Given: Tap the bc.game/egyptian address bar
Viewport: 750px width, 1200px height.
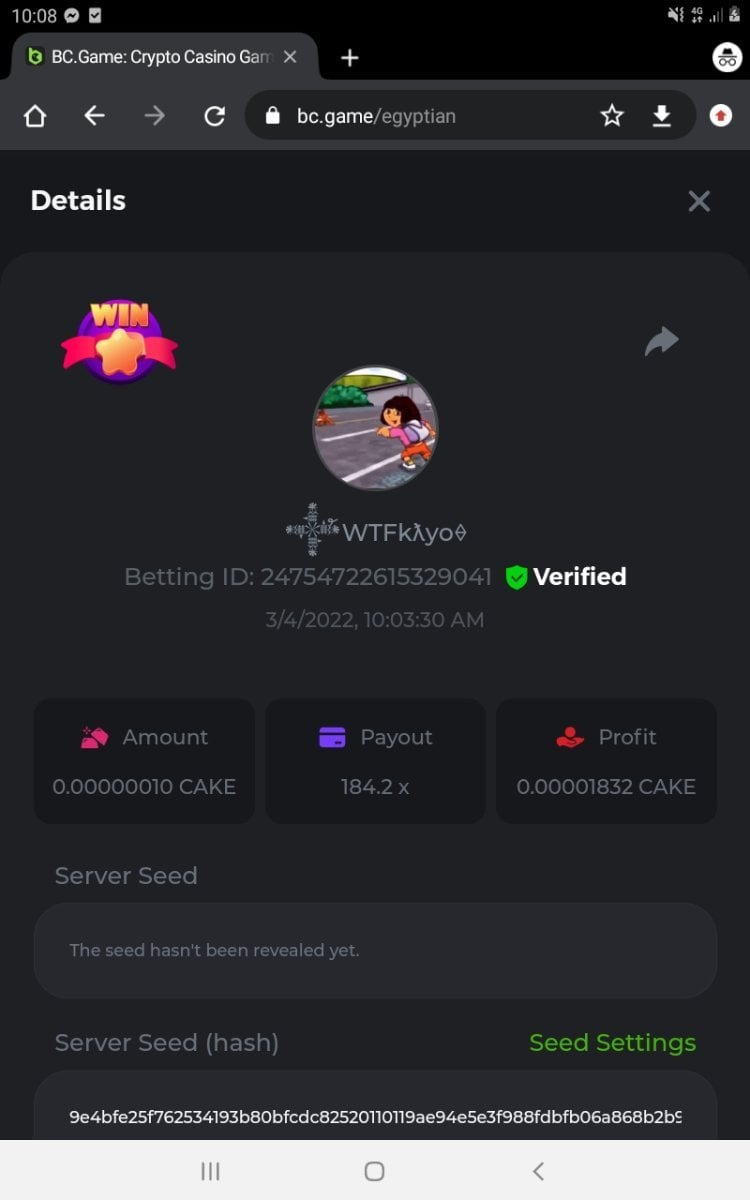Looking at the screenshot, I should pyautogui.click(x=420, y=116).
